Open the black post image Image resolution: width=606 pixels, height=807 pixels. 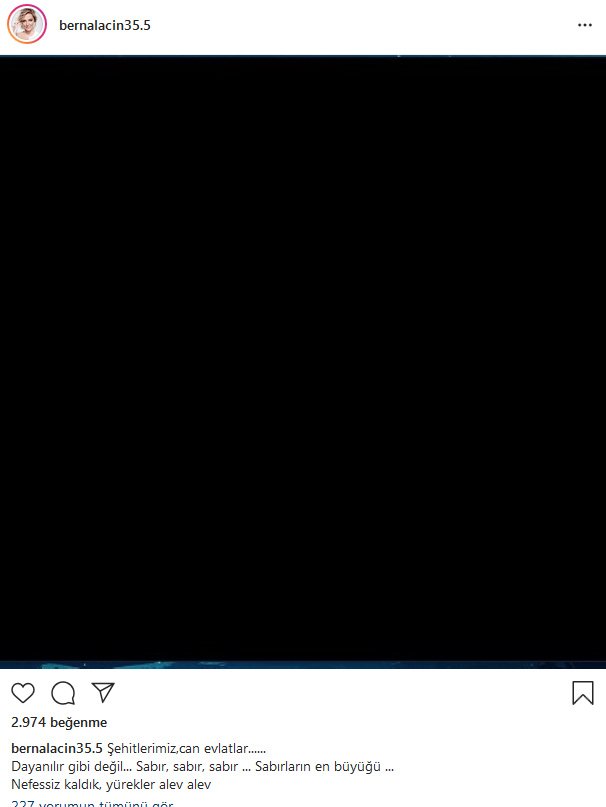click(x=303, y=362)
